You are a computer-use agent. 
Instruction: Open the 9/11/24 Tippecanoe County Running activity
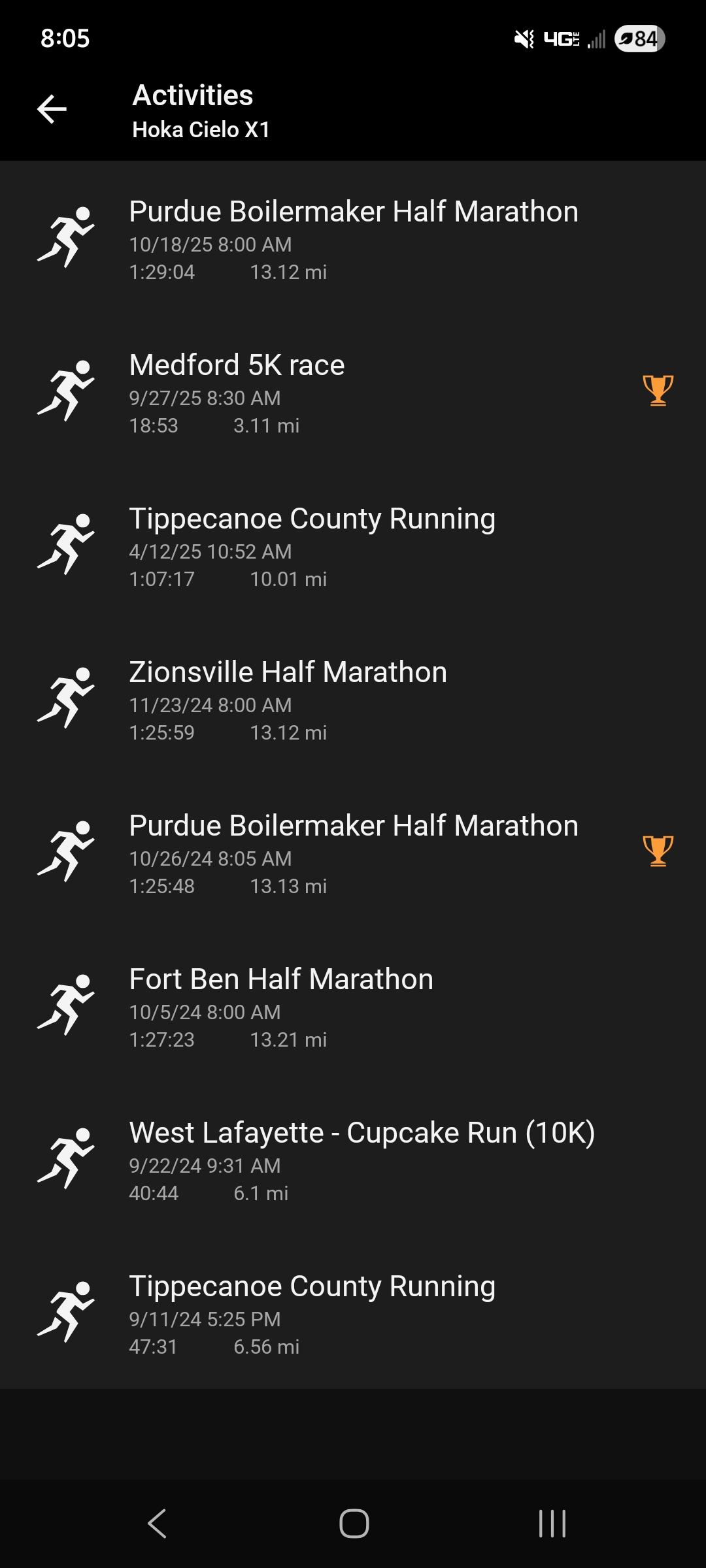(x=353, y=1313)
